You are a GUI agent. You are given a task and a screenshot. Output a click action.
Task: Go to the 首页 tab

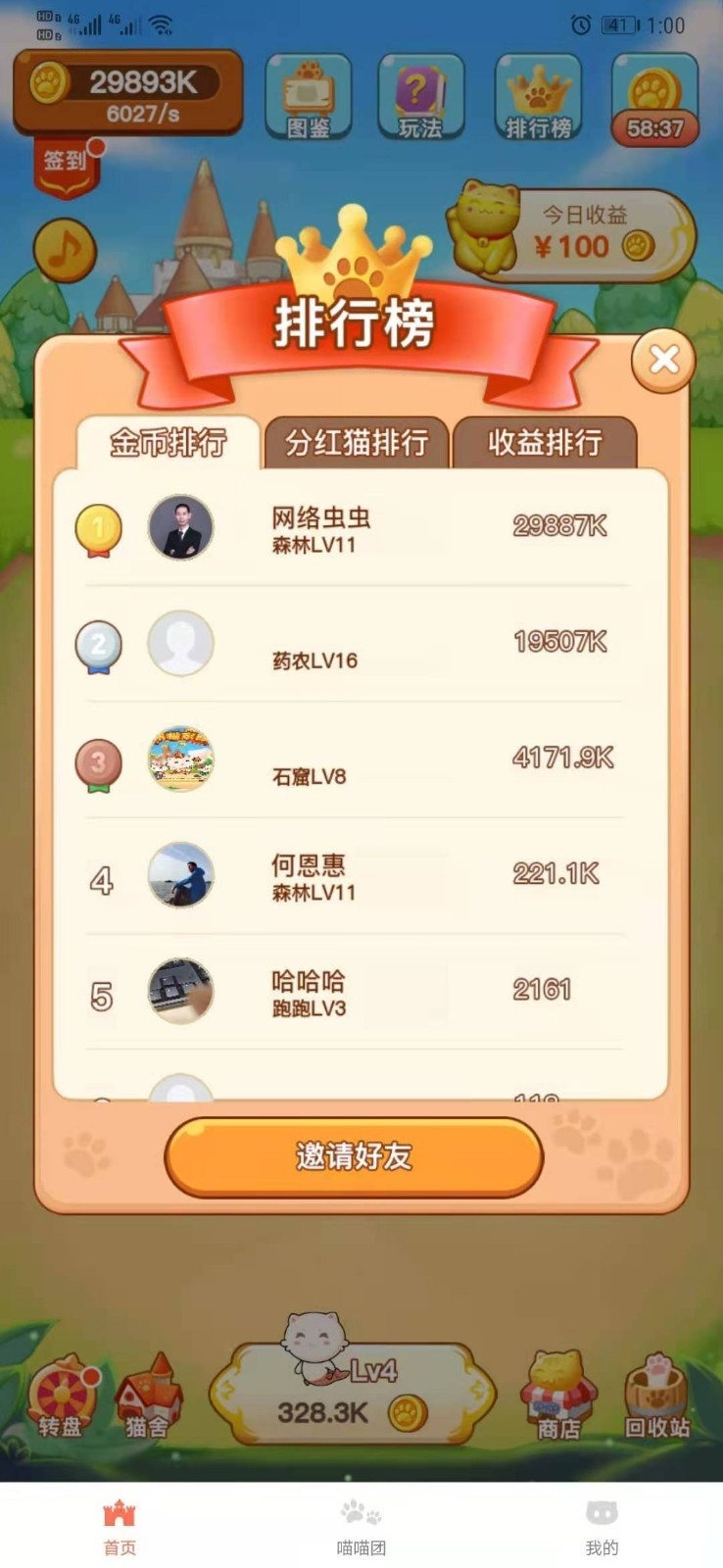120,1526
